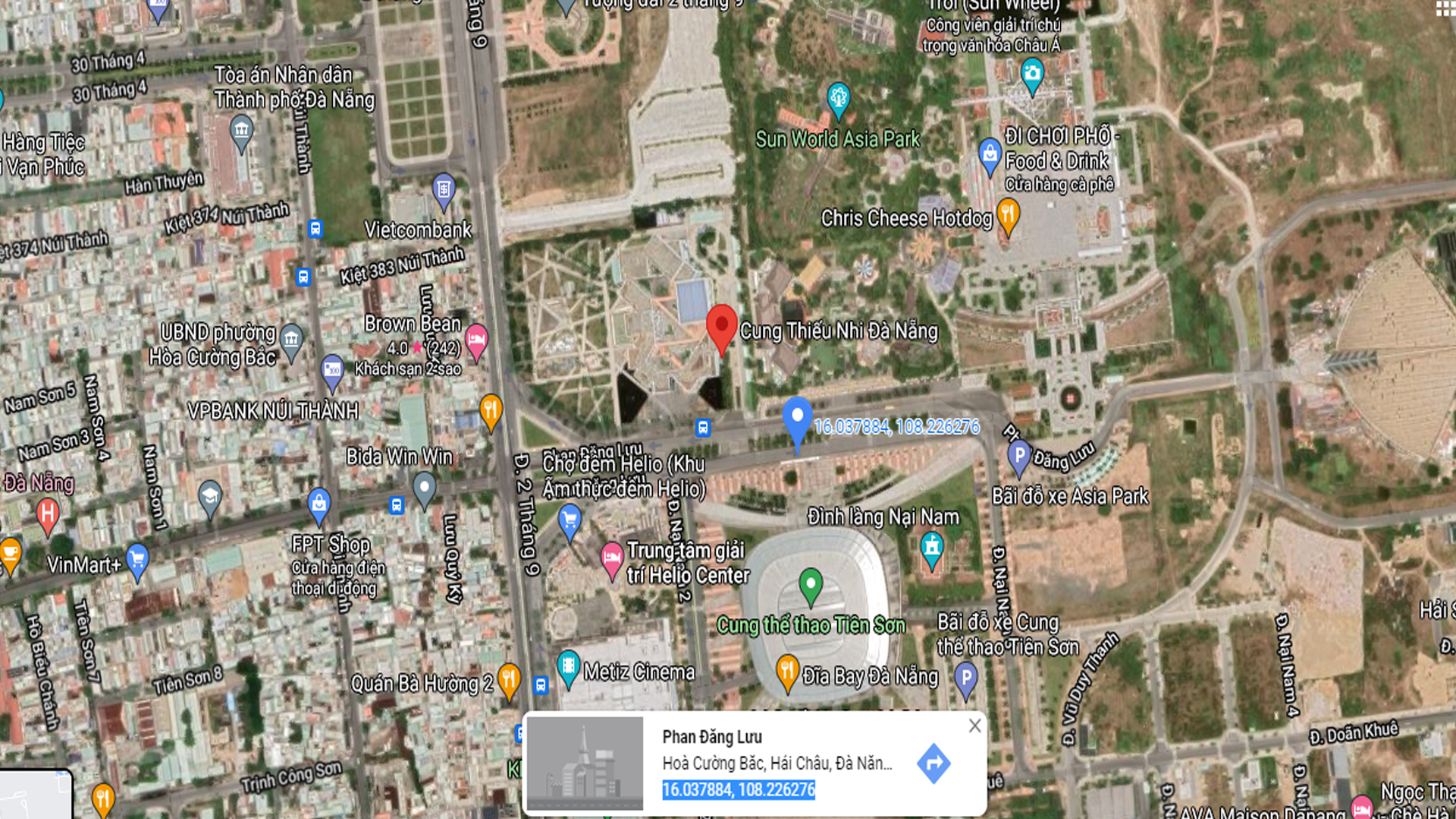Tap the Vietcombank map marker
Screen dimensions: 1456x819
[444, 190]
